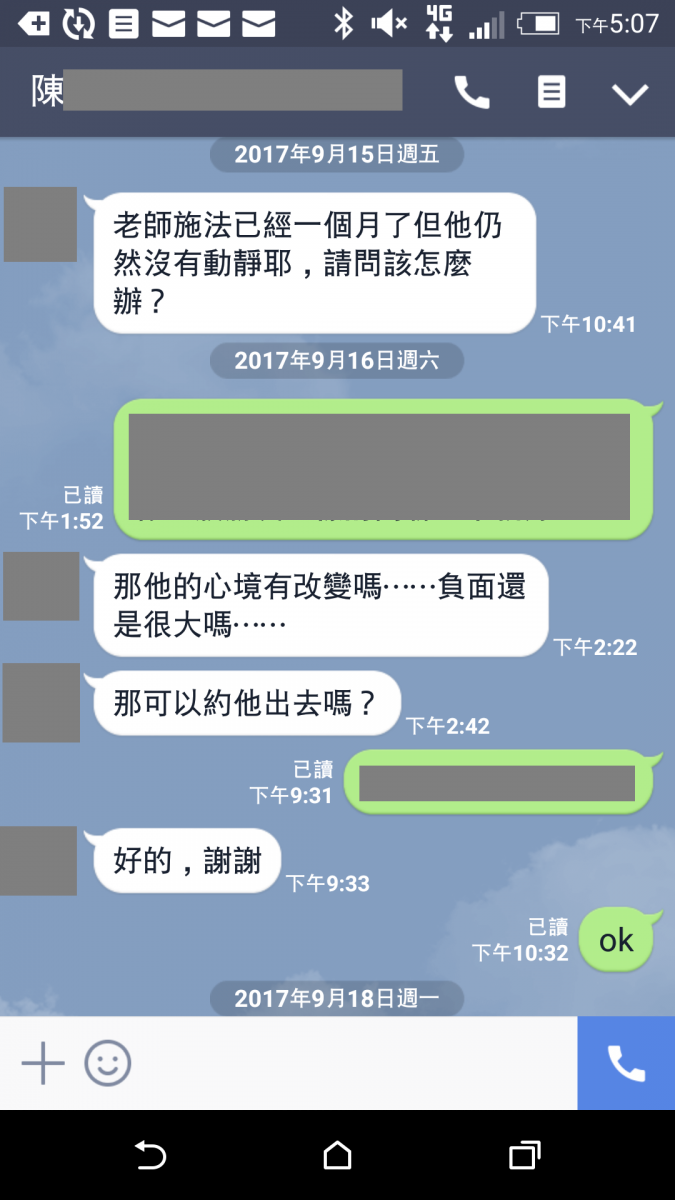Start a voice call from header
Image resolution: width=675 pixels, height=1200 pixels.
click(472, 93)
